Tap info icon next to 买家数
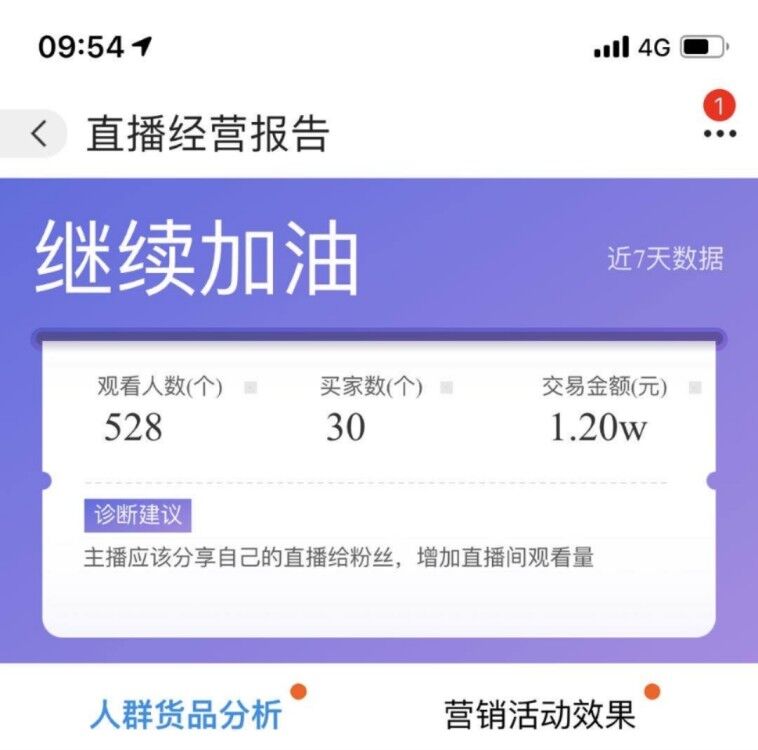Viewport: 758px width, 750px height. pos(447,387)
